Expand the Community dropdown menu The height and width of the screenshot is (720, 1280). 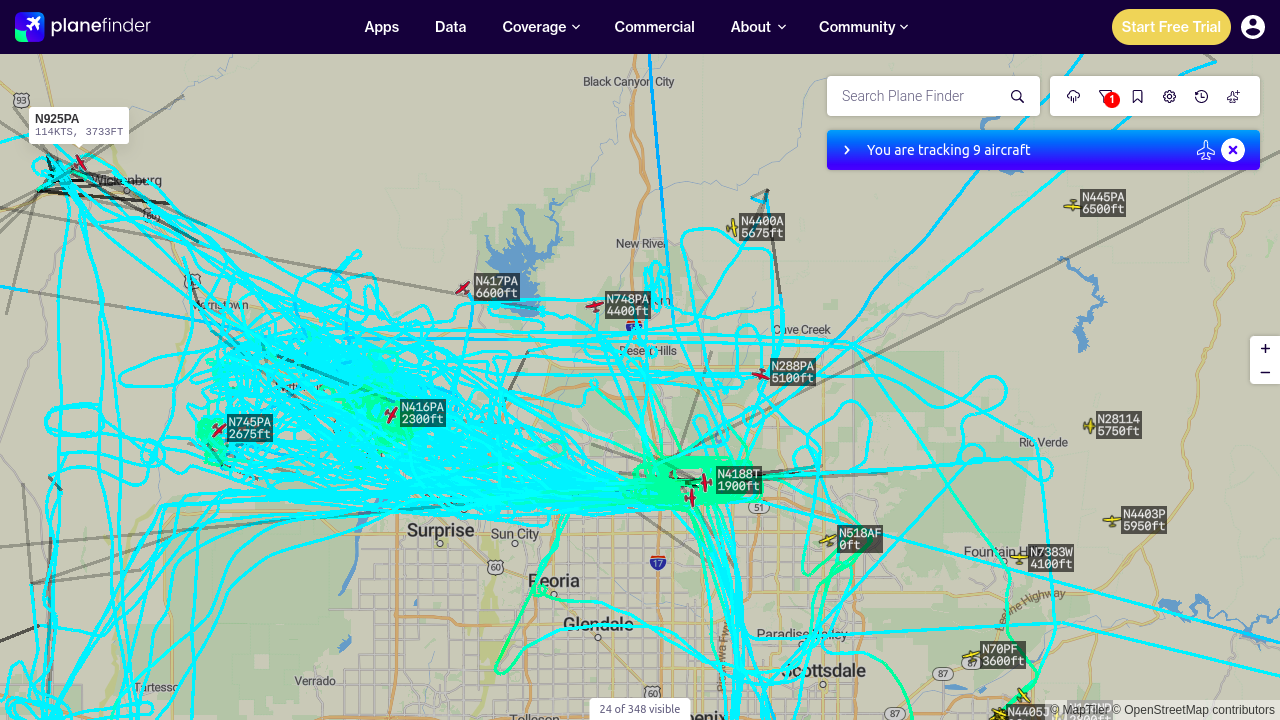(863, 27)
